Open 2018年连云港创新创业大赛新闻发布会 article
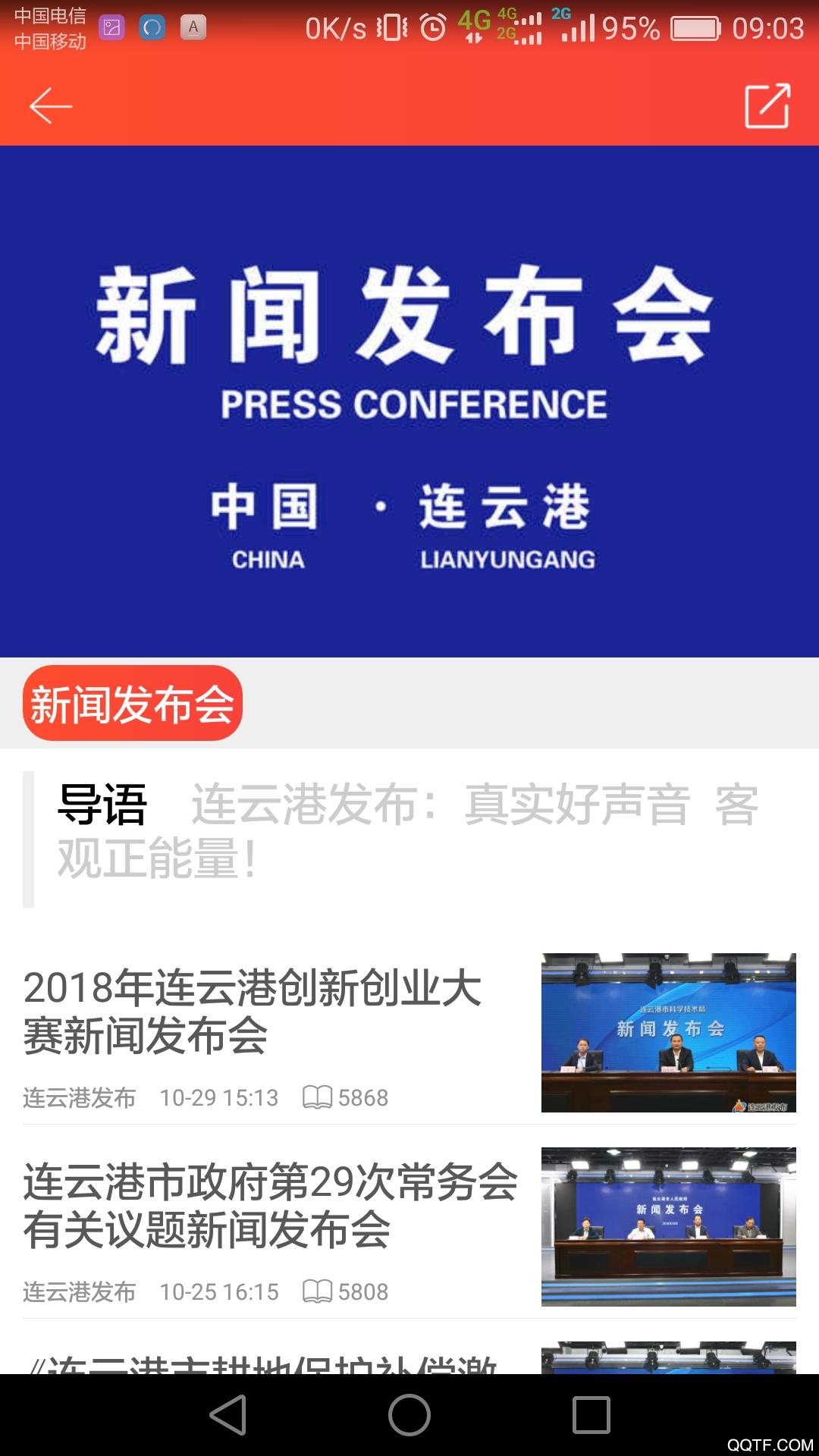This screenshot has width=819, height=1456. [253, 1012]
